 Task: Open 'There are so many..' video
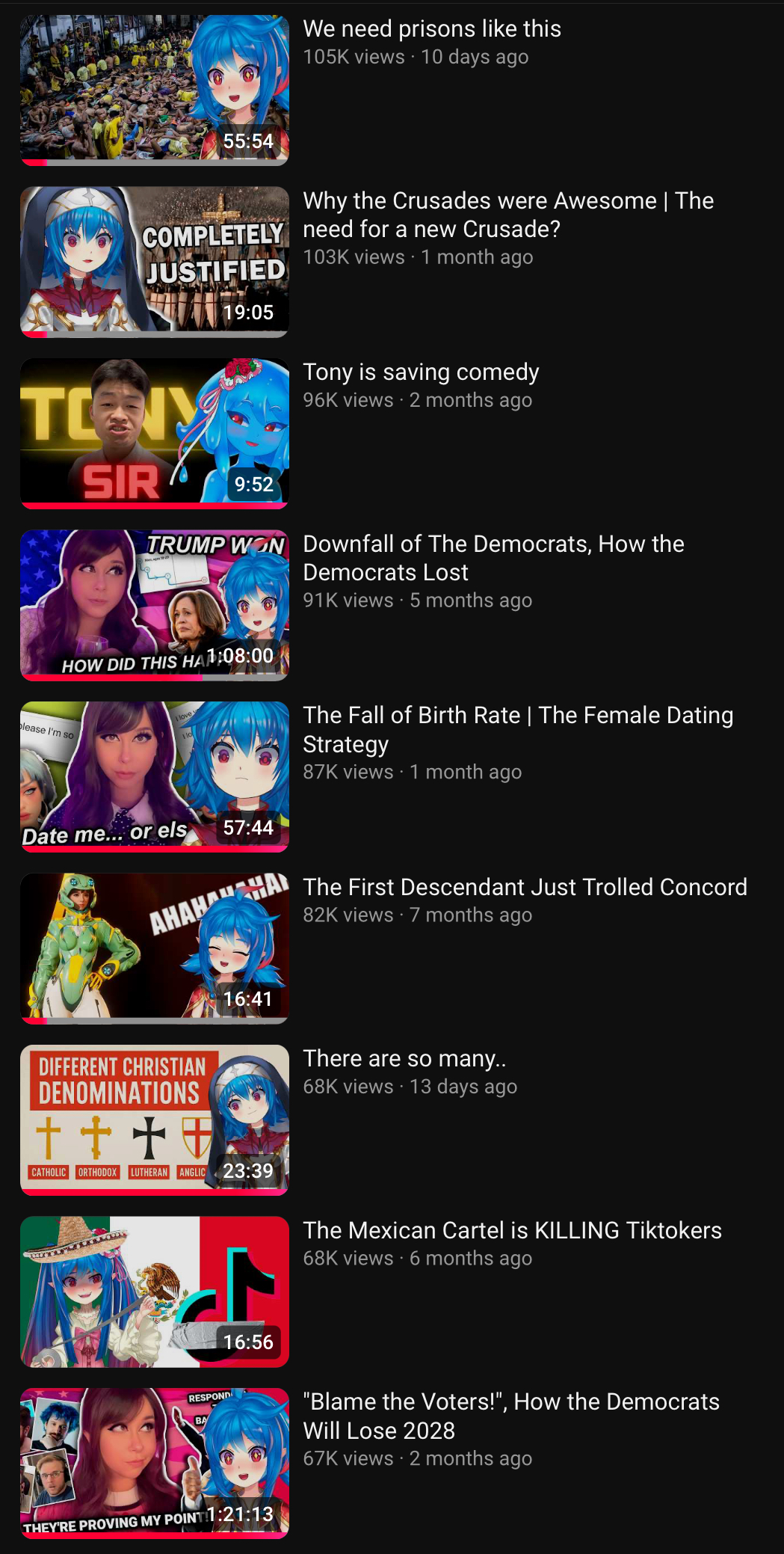(155, 1120)
